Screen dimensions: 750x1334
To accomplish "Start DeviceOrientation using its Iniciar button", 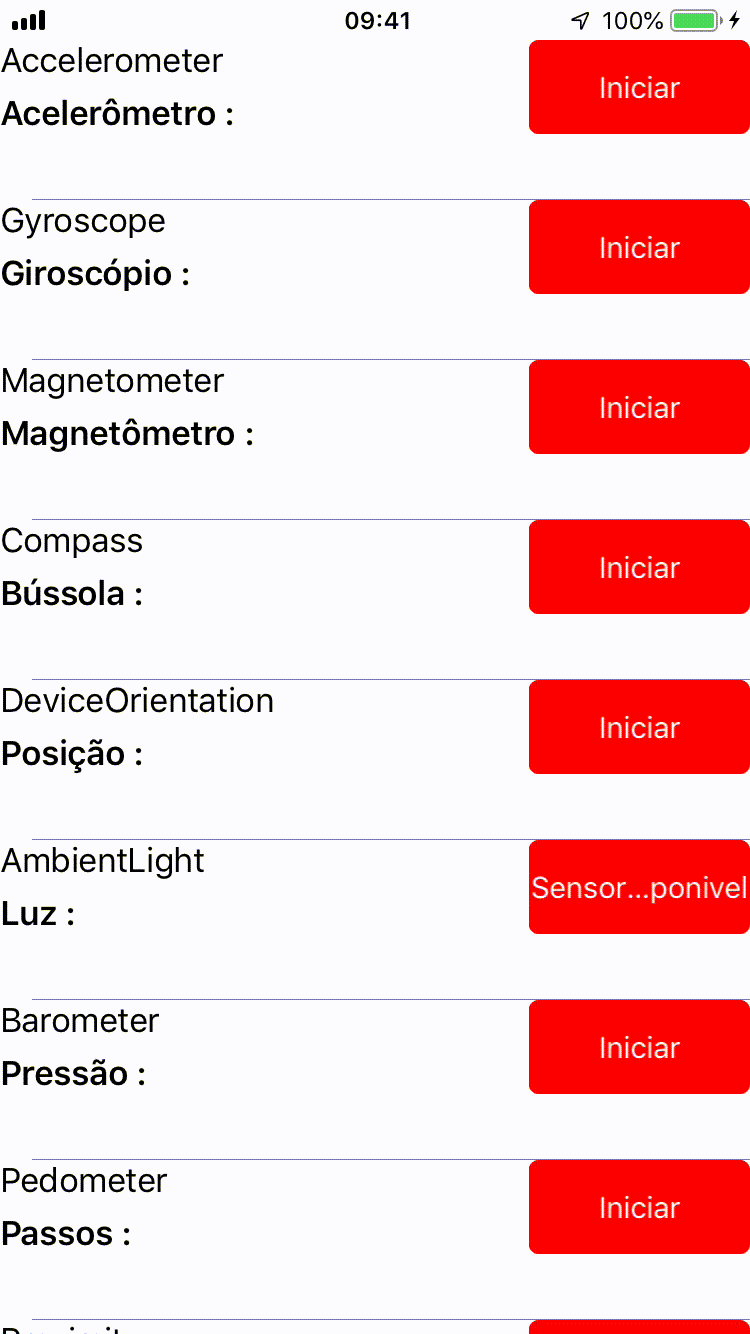I will point(639,727).
